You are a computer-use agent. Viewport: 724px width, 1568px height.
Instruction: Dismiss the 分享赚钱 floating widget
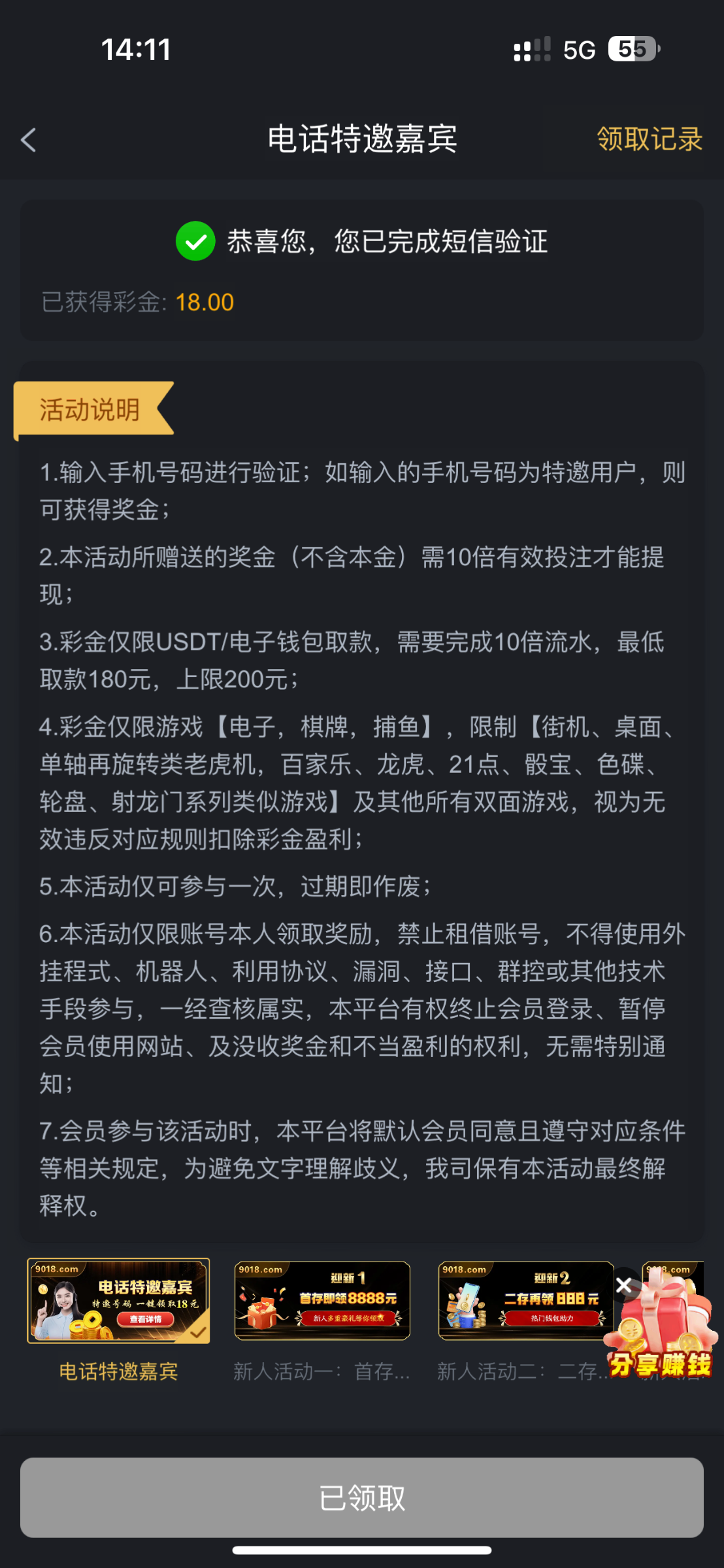(x=624, y=1286)
